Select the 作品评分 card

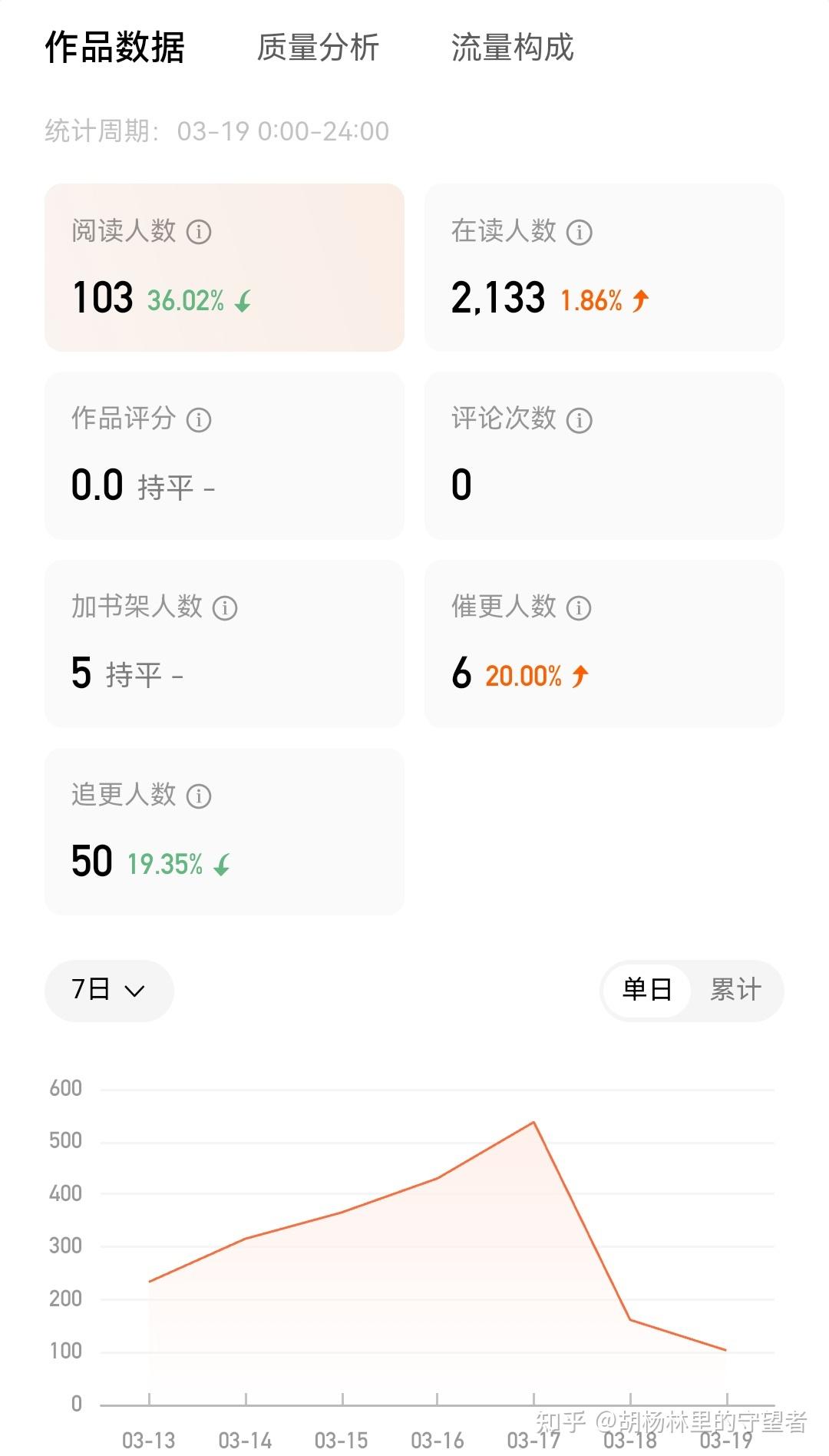[224, 455]
